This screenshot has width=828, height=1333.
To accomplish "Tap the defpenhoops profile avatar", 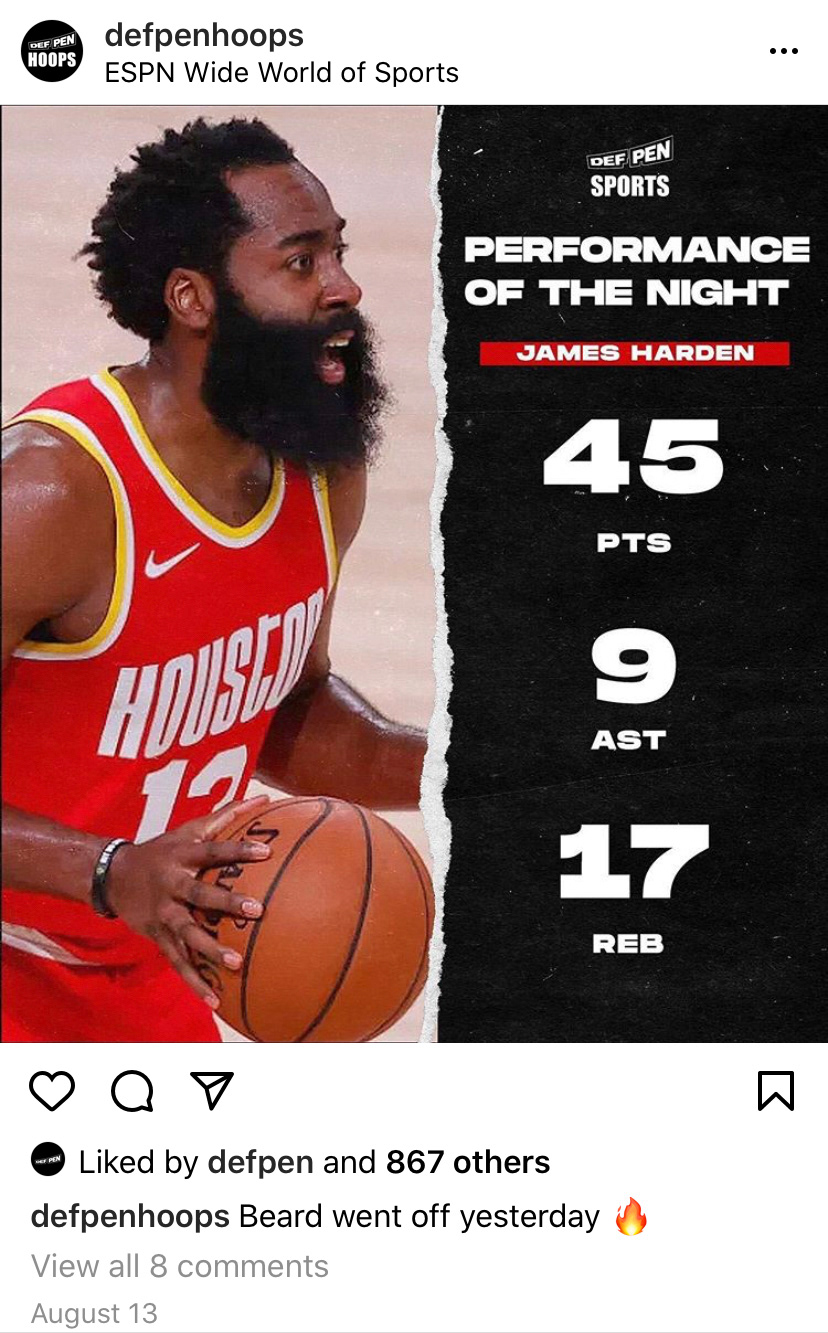I will pyautogui.click(x=52, y=51).
